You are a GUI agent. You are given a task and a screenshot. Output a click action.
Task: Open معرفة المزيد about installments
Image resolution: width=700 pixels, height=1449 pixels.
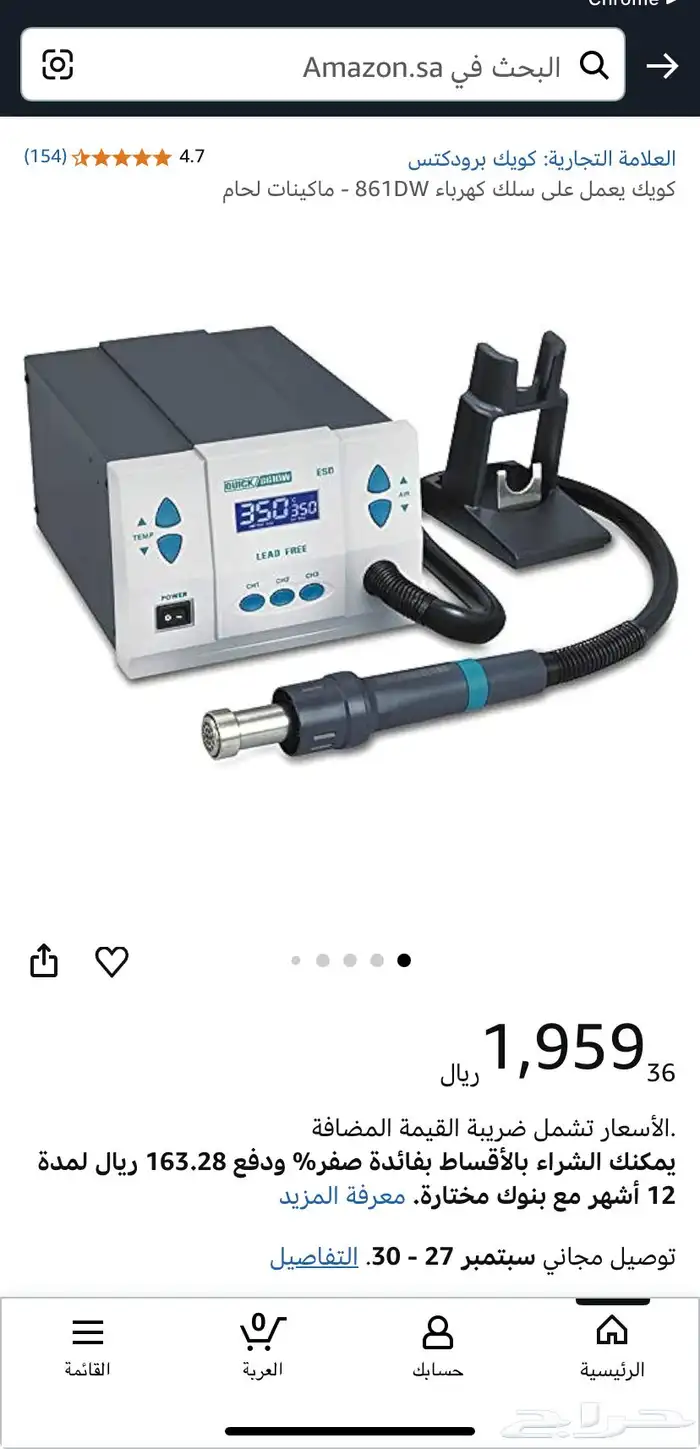342,1195
